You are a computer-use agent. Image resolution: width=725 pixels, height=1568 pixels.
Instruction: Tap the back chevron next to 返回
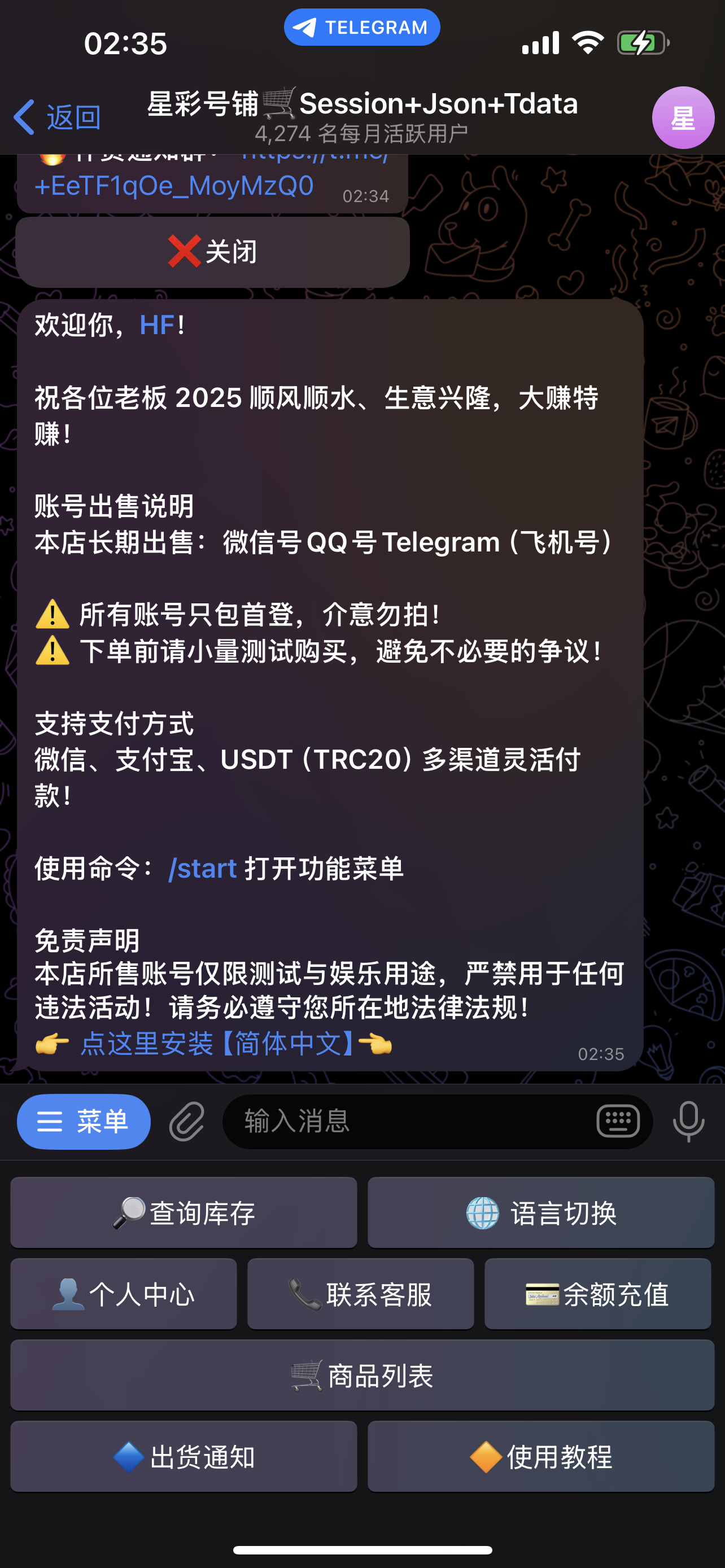[24, 117]
